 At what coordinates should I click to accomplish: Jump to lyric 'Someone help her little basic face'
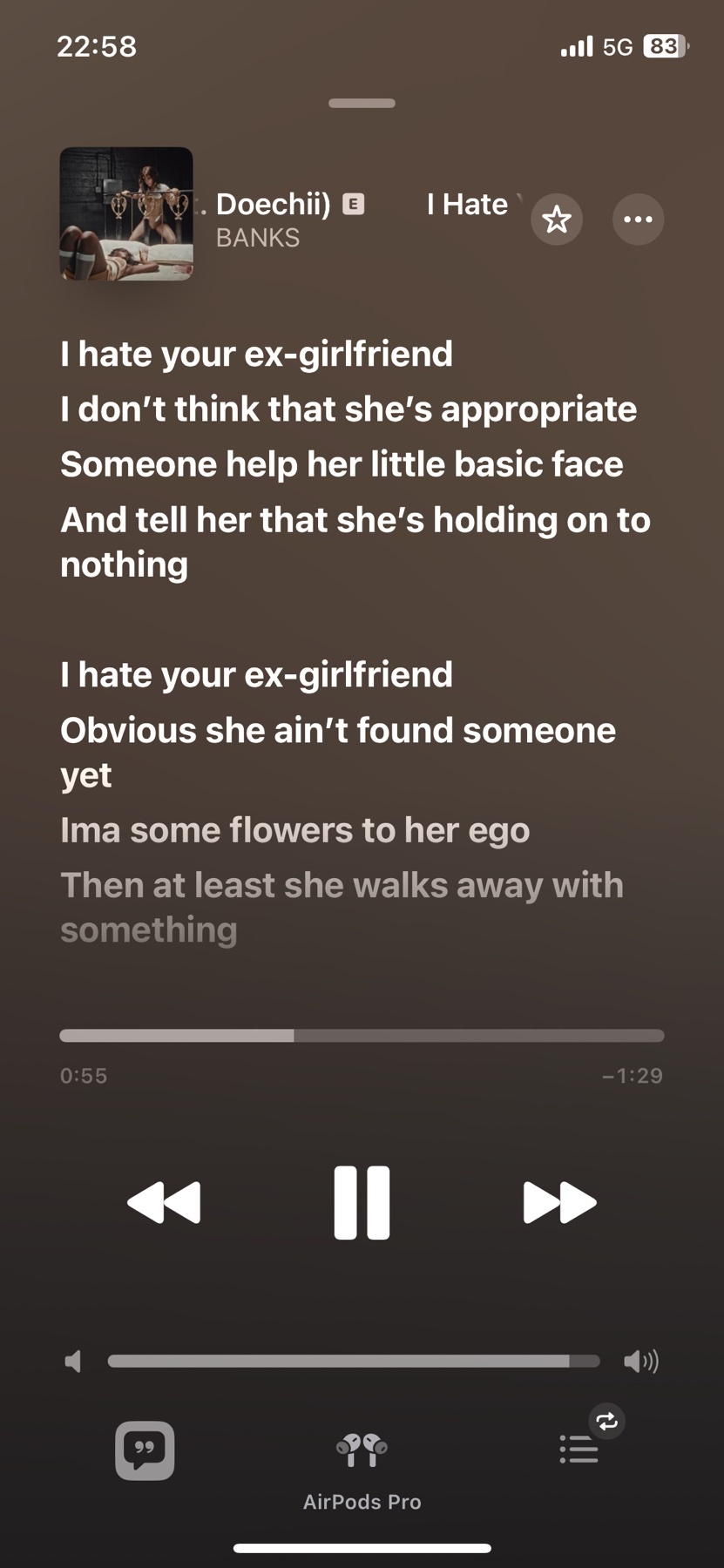coord(342,464)
